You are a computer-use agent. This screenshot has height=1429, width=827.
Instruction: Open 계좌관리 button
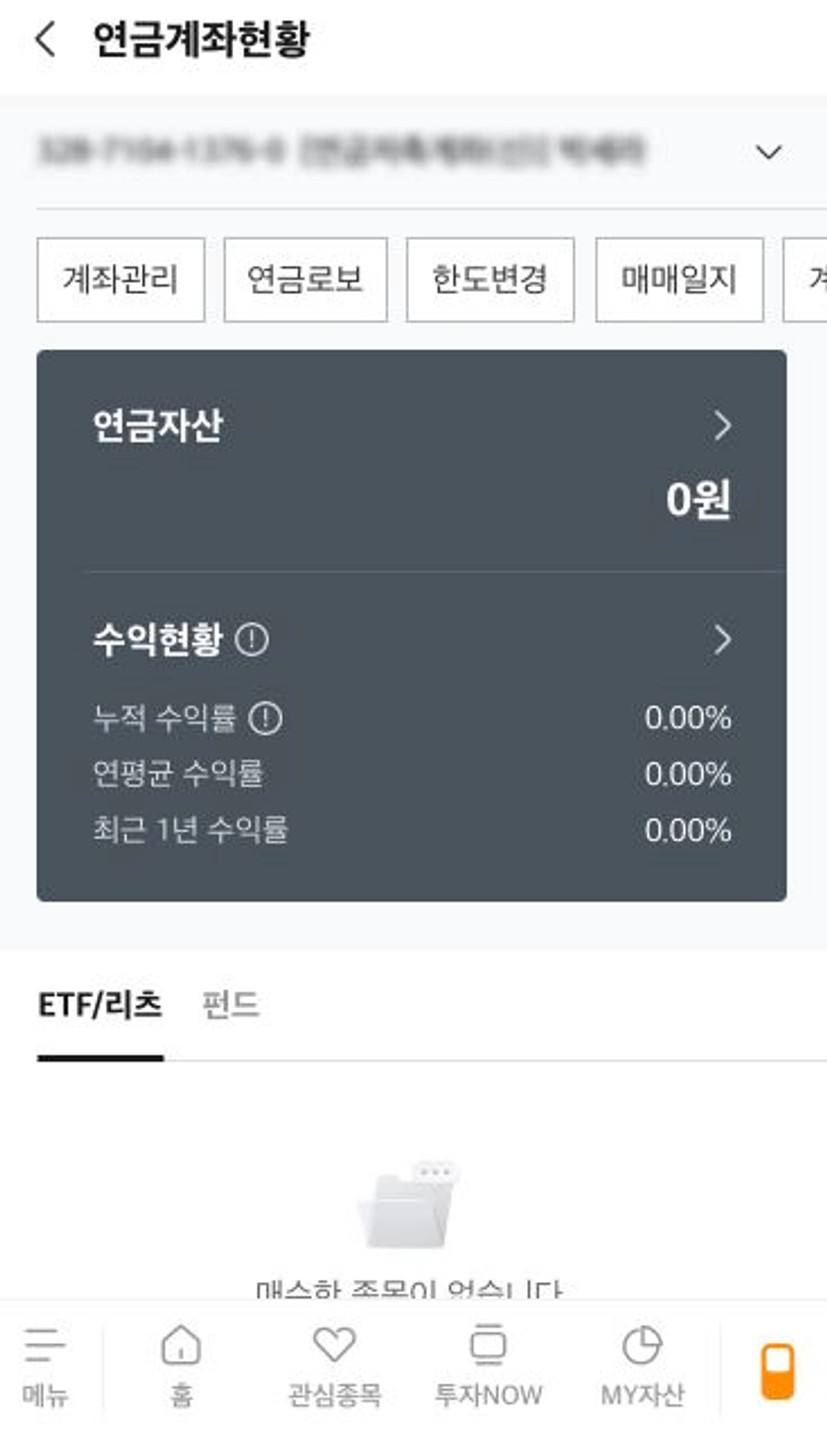[121, 280]
